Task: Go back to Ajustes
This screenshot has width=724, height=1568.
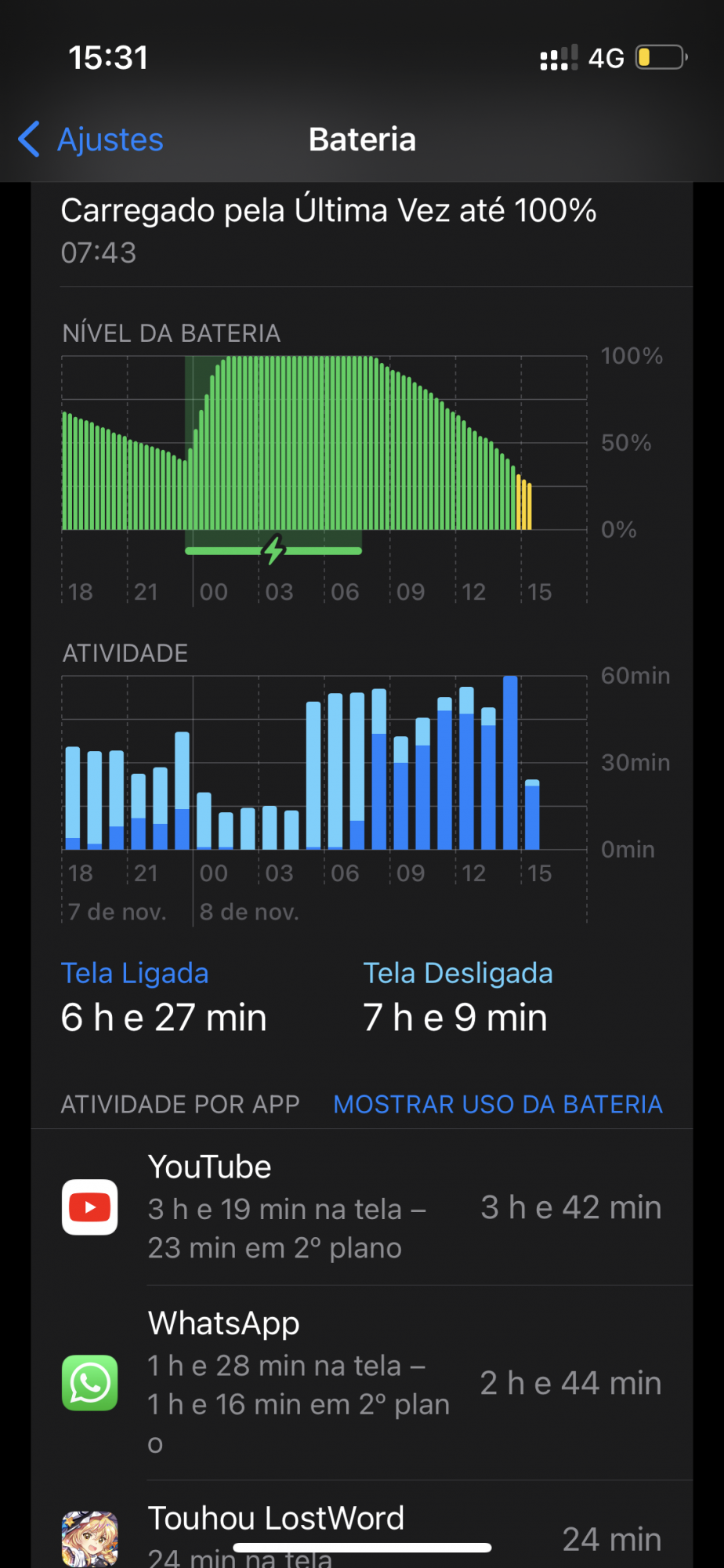Action: 92,140
